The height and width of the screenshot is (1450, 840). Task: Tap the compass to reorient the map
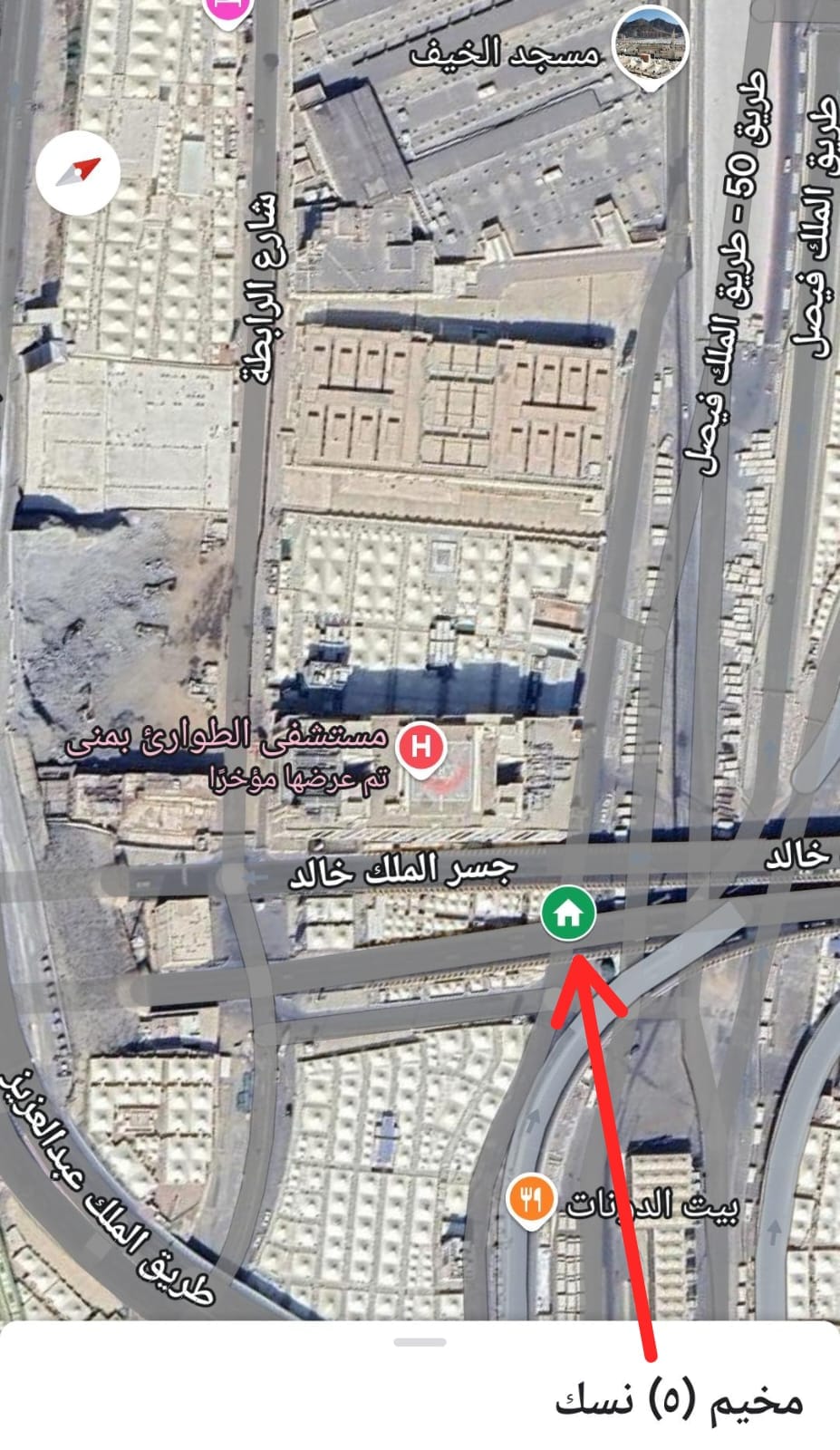pos(79,172)
